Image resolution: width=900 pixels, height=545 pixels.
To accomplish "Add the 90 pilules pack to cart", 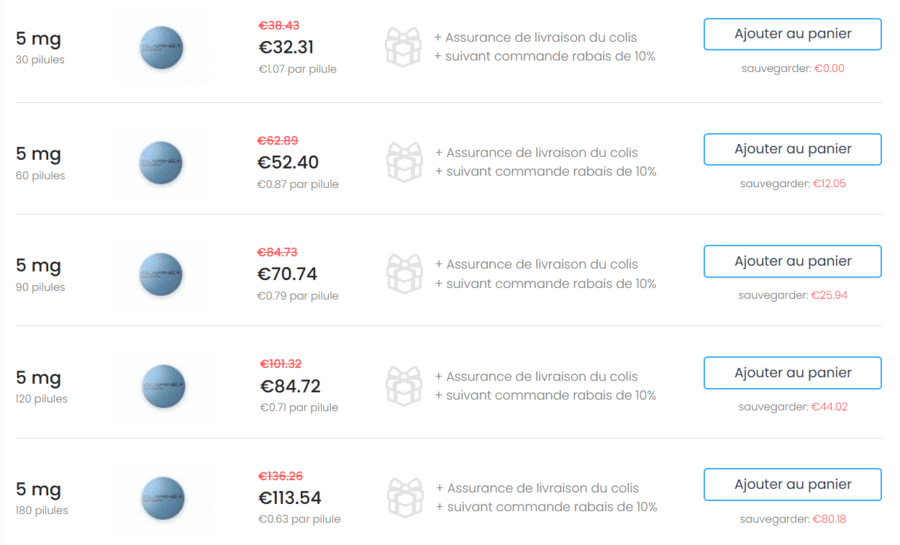I will pyautogui.click(x=792, y=261).
